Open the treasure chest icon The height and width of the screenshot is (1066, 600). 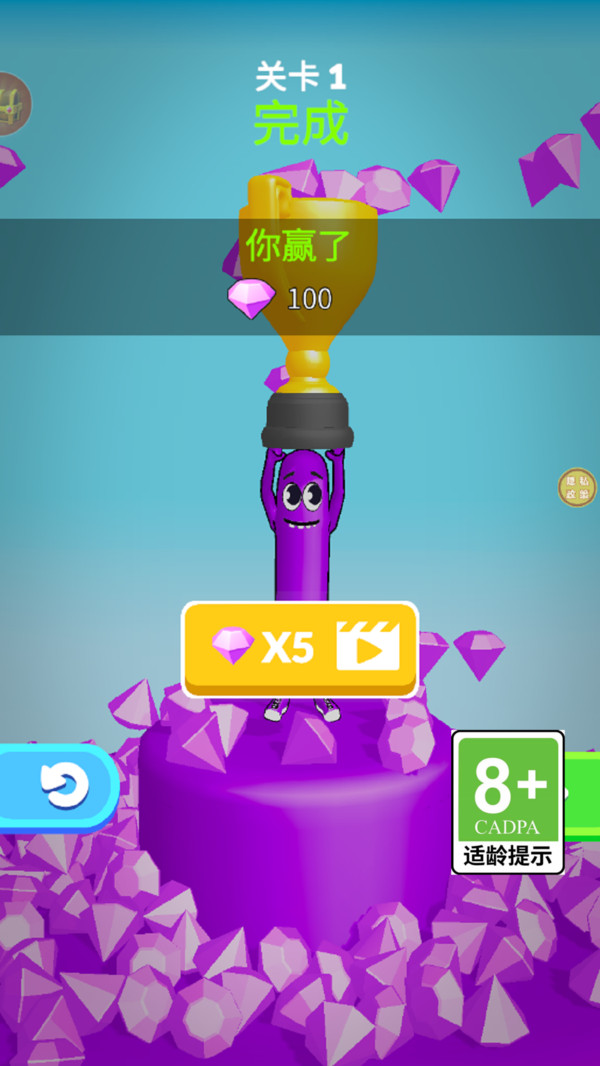[12, 102]
